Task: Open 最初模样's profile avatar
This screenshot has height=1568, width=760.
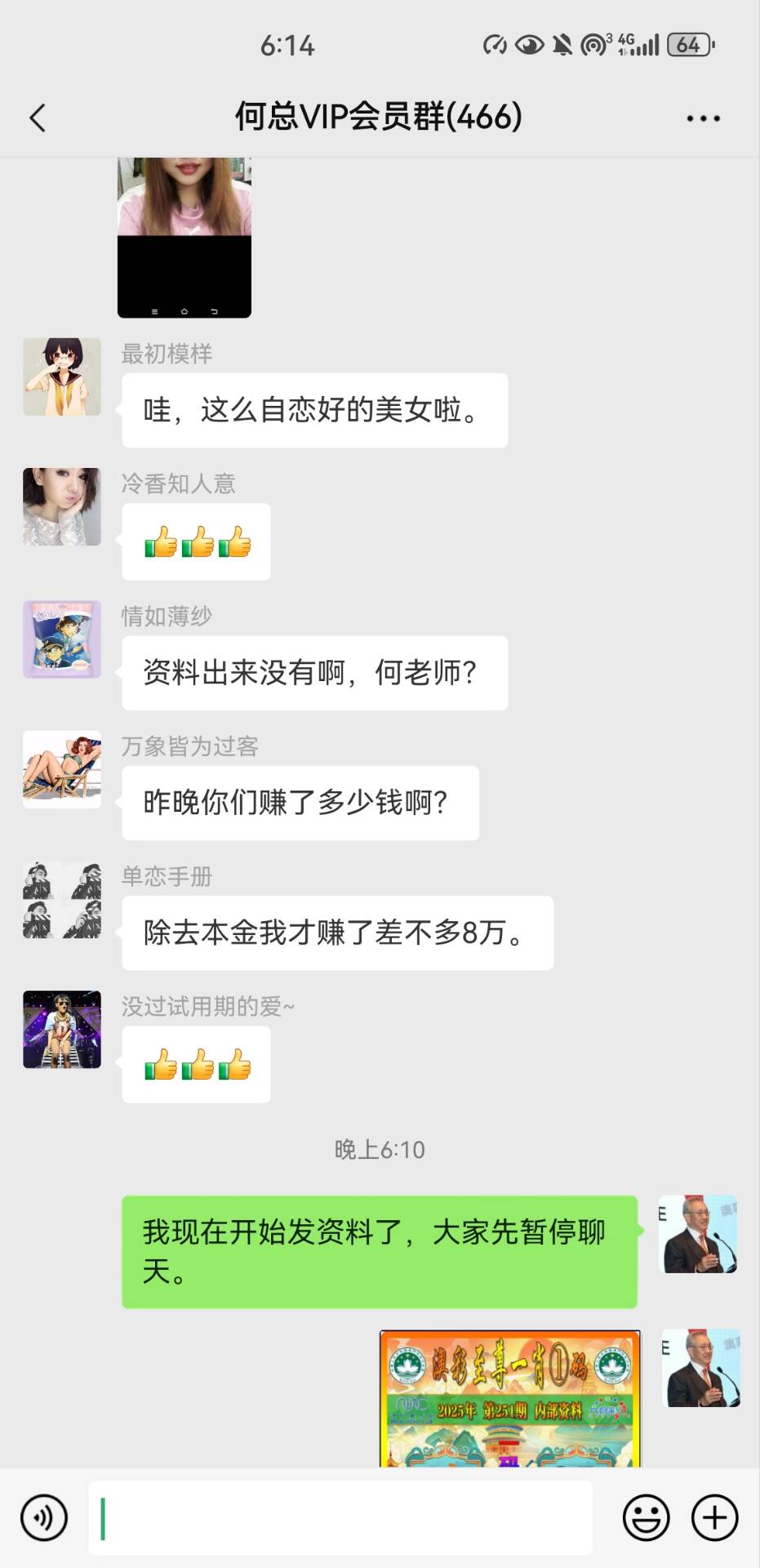Action: click(x=62, y=376)
